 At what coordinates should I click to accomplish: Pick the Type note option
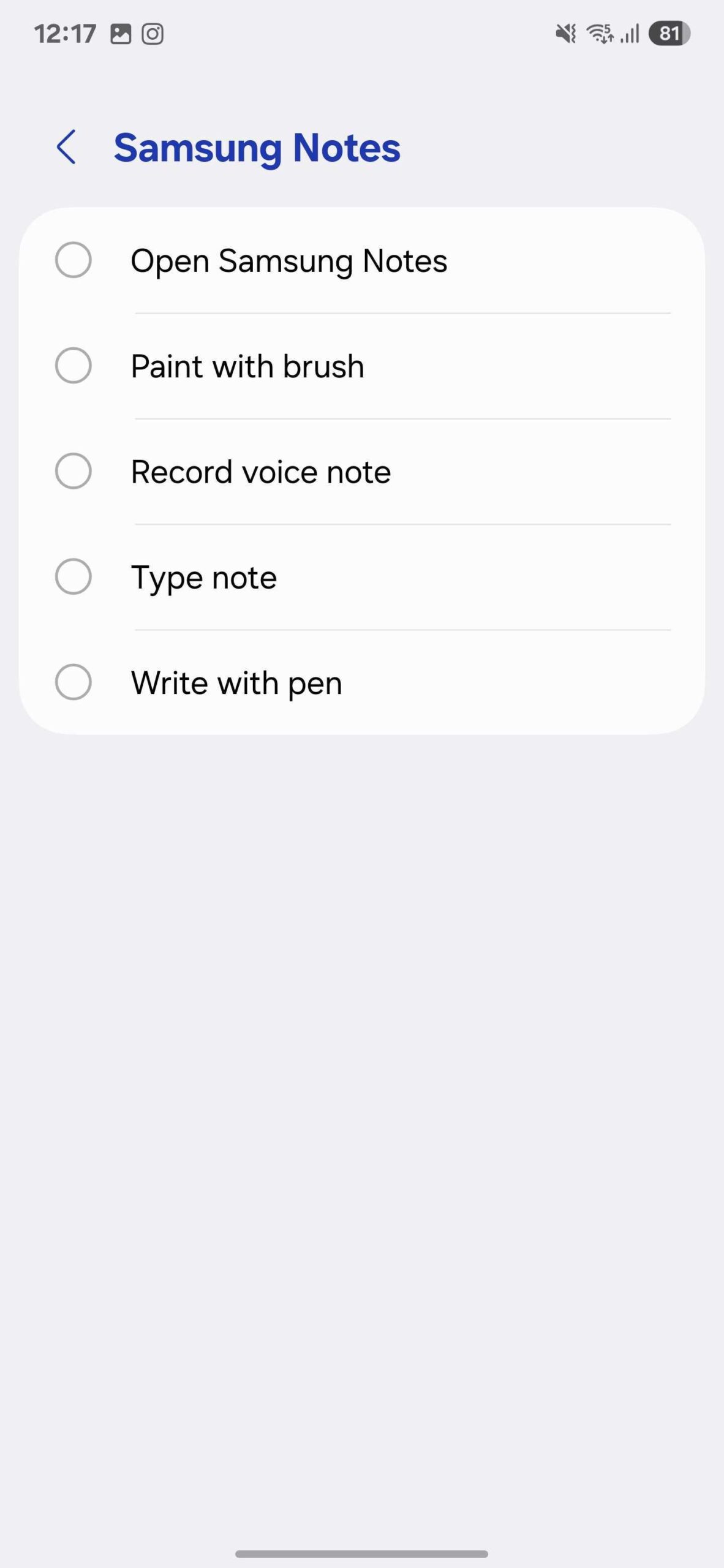click(x=74, y=576)
